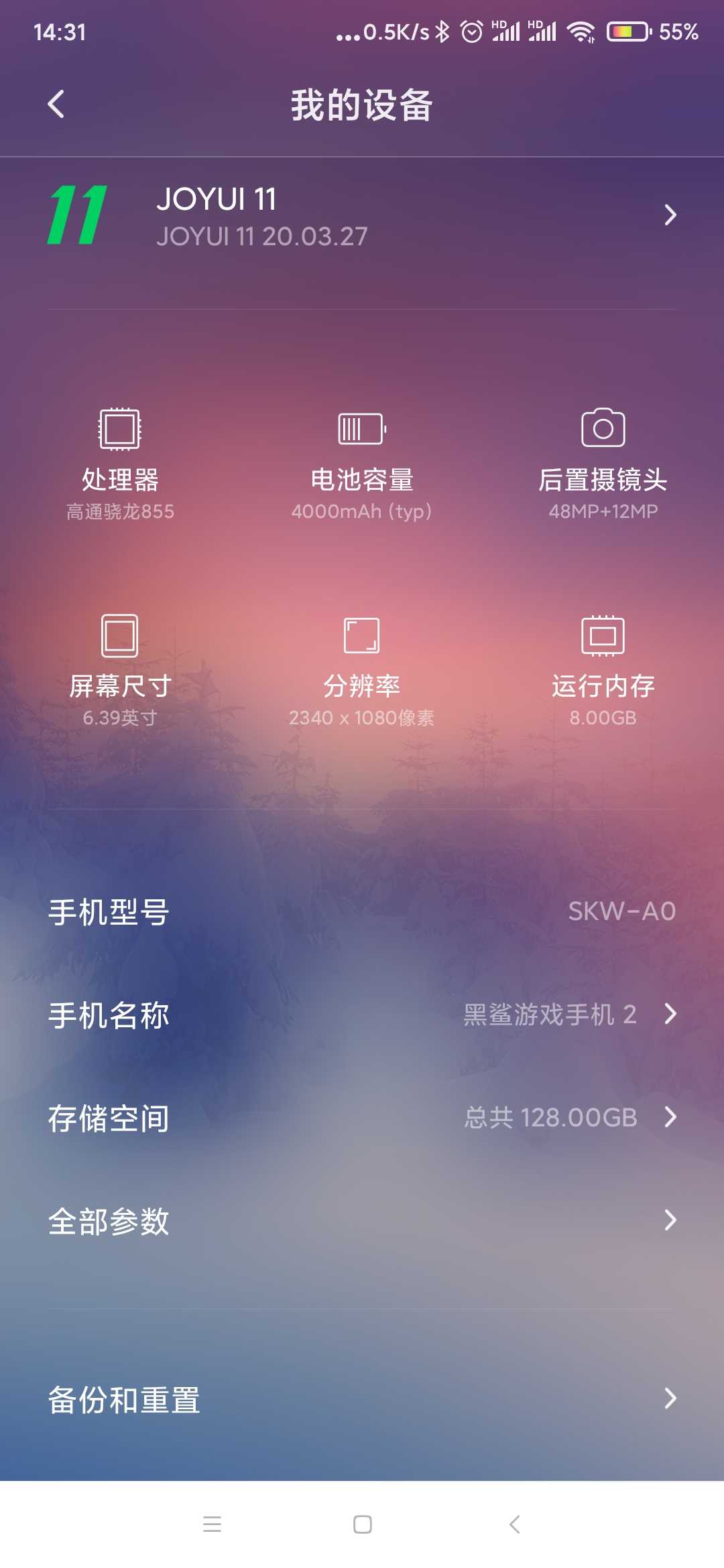
Task: View 全部参数
Action: (x=362, y=1221)
